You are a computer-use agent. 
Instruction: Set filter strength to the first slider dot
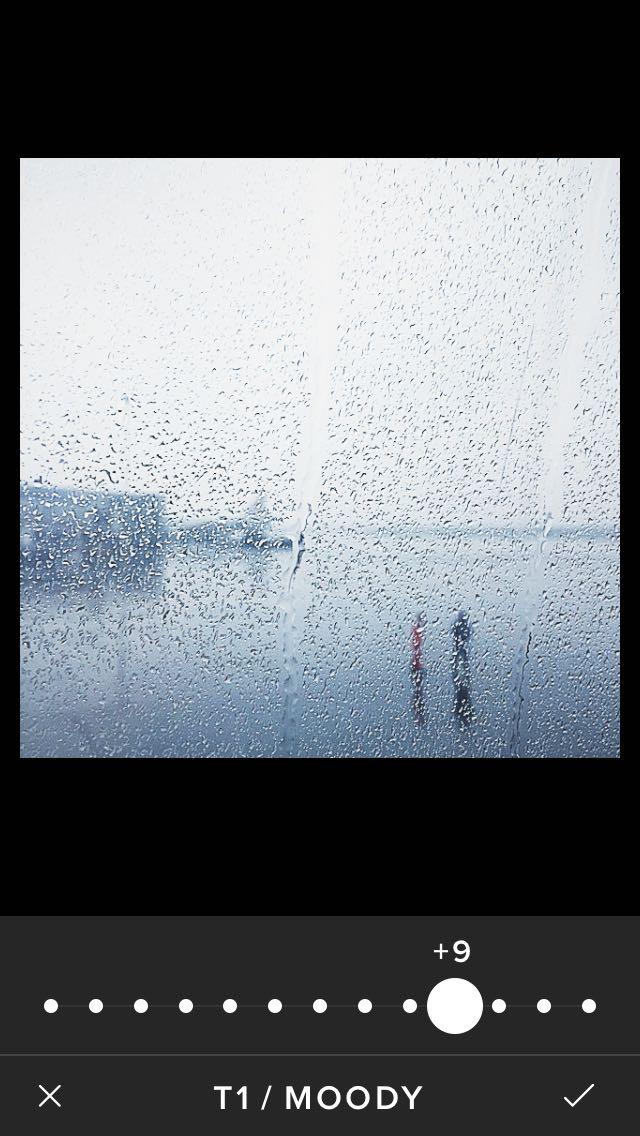[x=51, y=1006]
